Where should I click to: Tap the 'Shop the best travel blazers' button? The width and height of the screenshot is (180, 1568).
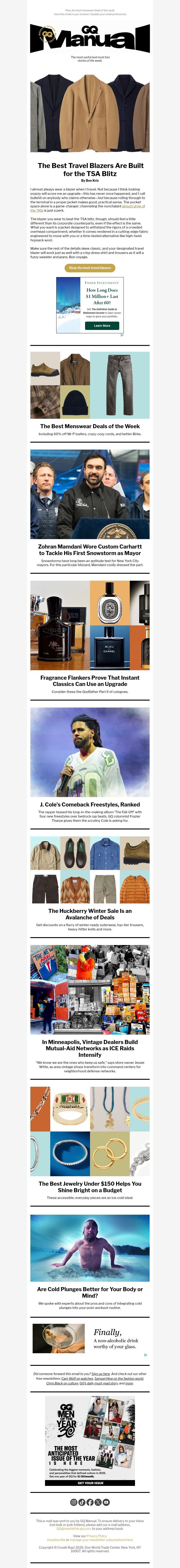tap(90, 268)
